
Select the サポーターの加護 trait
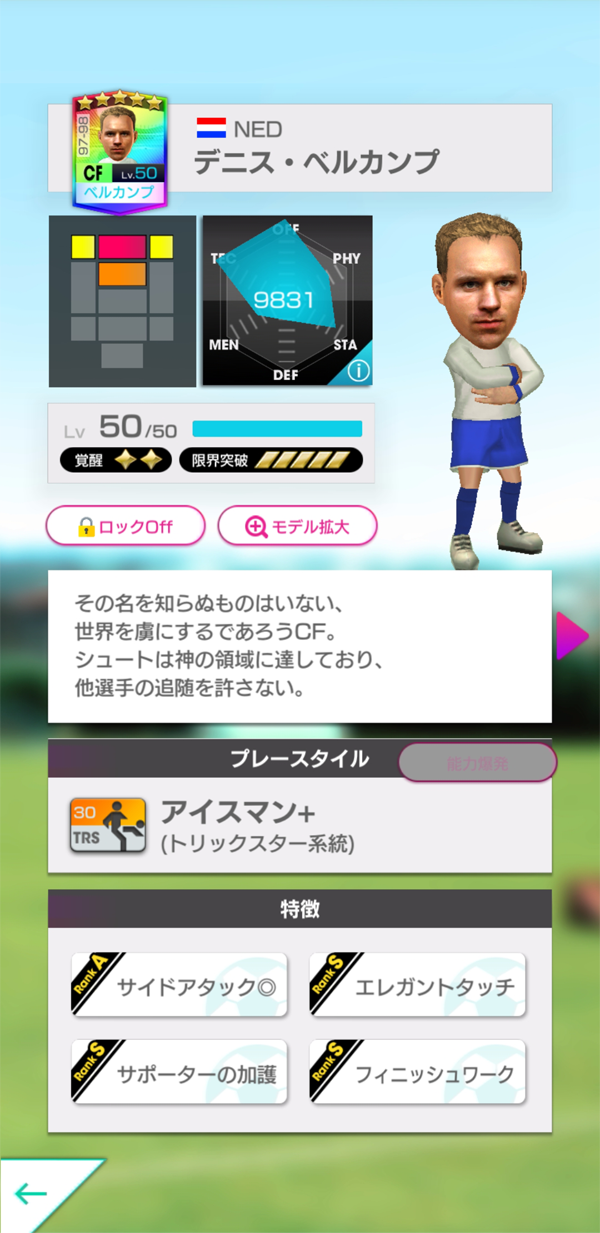[x=180, y=1073]
